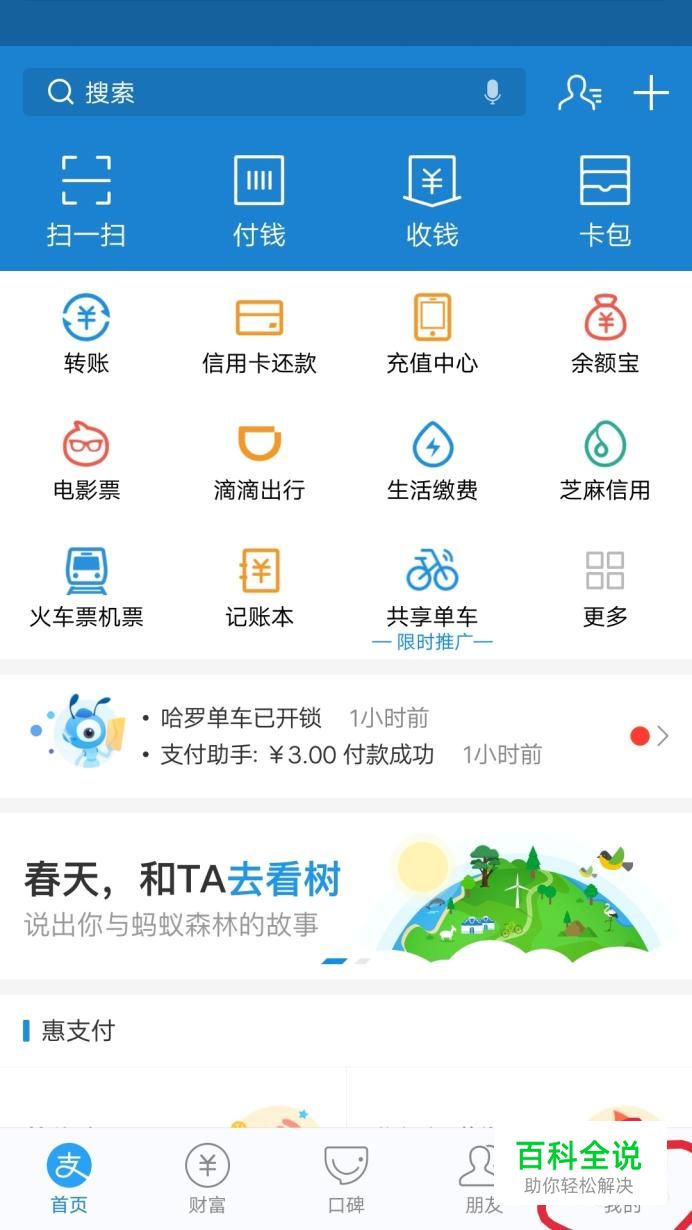
Task: Launch 扫一扫 scanner
Action: point(86,200)
